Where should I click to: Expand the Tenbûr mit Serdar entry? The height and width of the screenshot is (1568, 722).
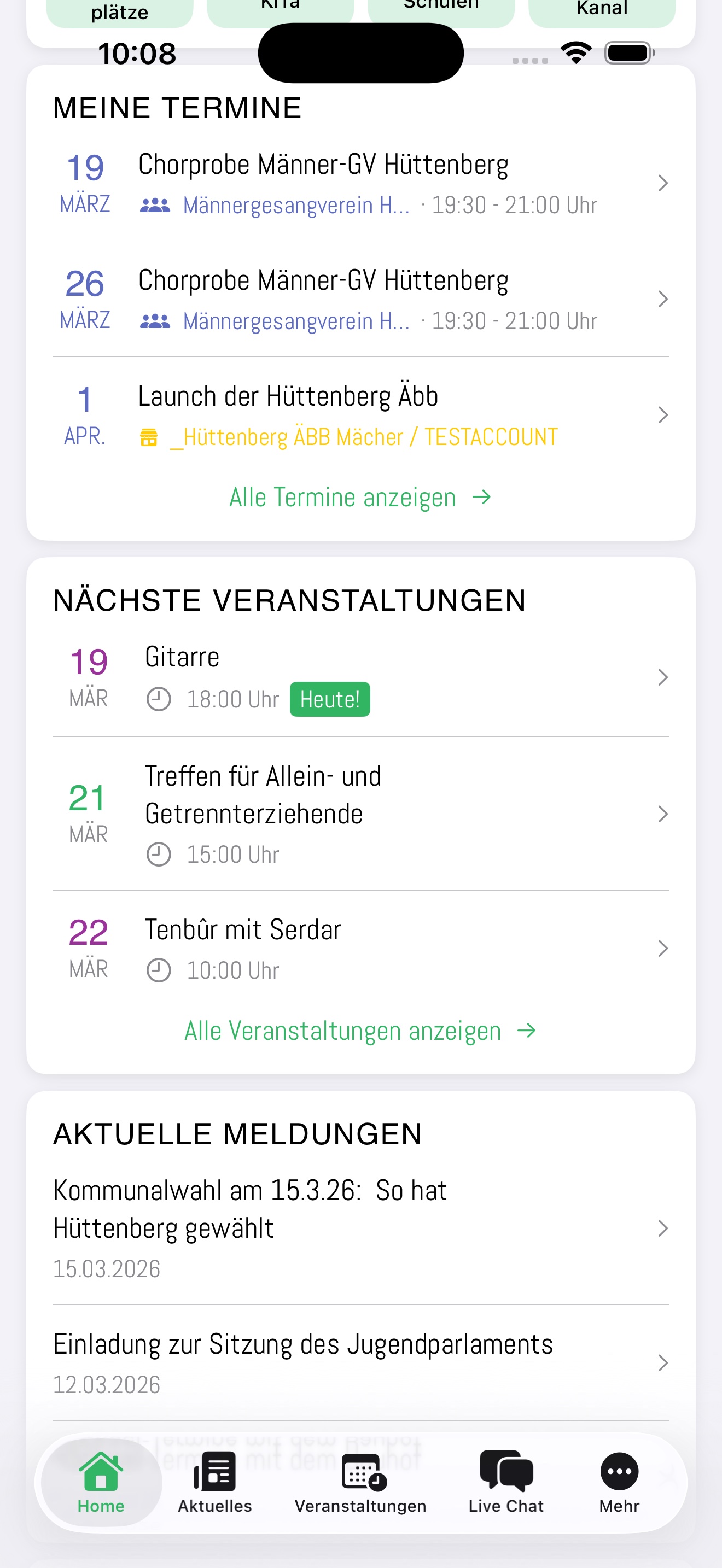(x=662, y=949)
